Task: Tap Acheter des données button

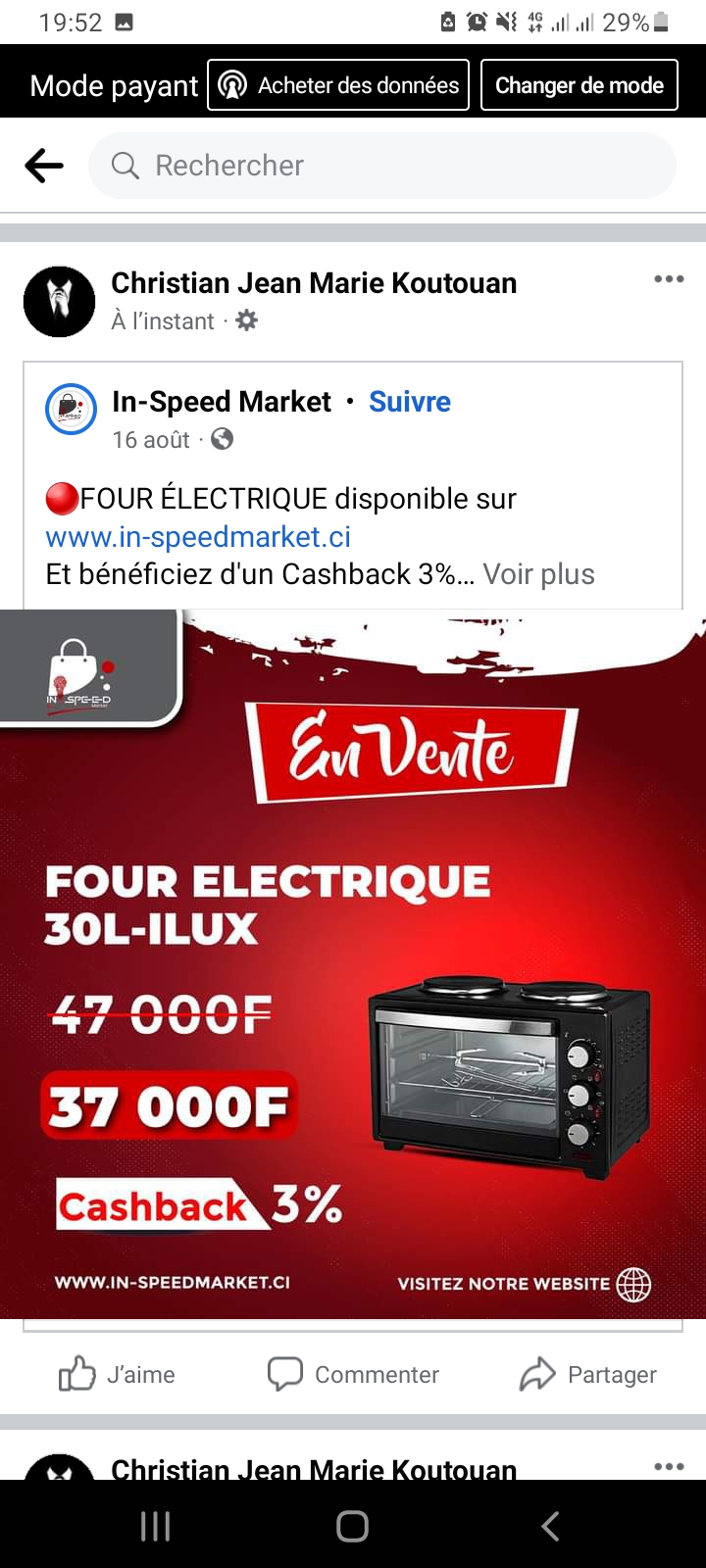Action: point(338,85)
